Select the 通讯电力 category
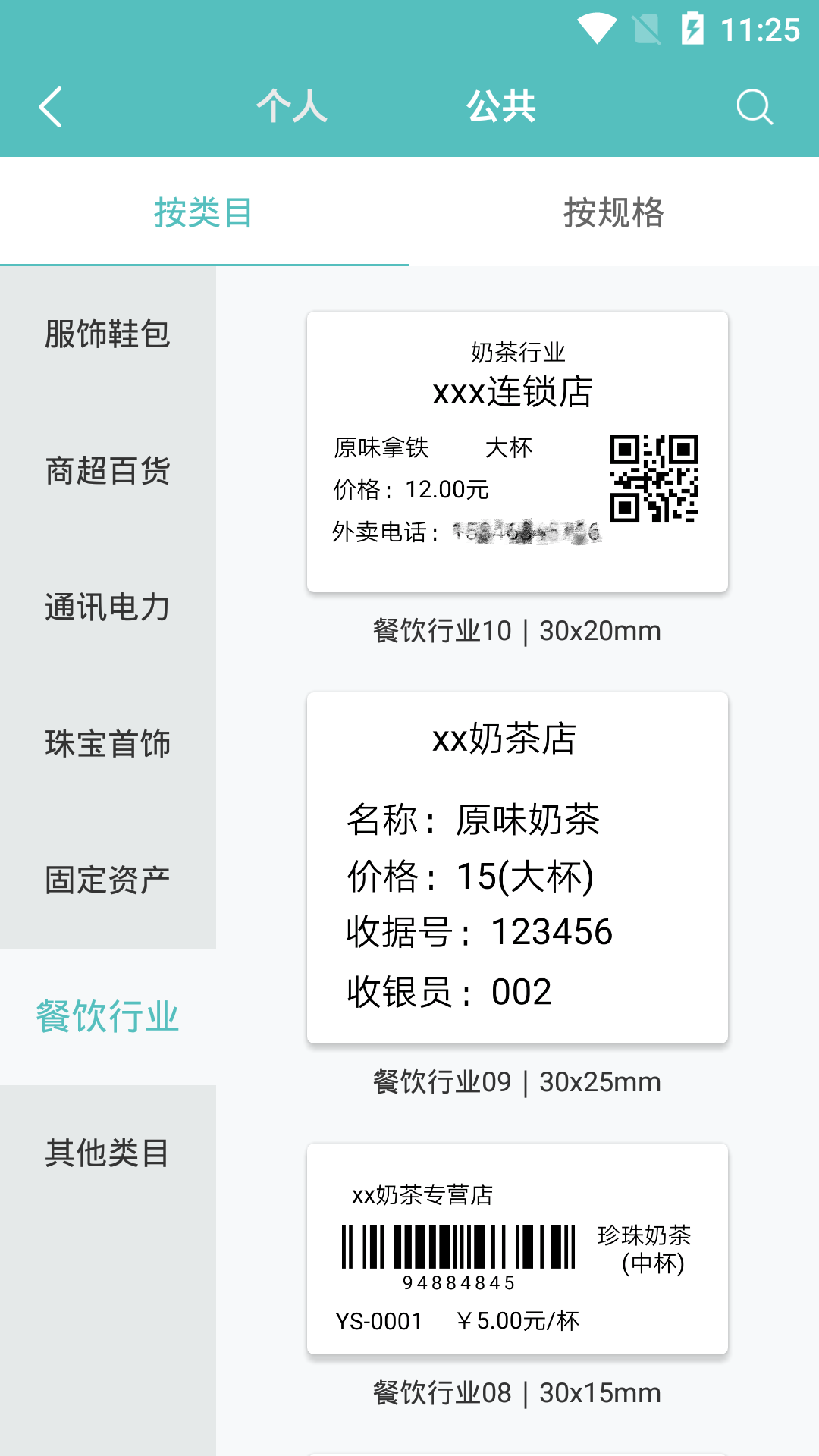The width and height of the screenshot is (819, 1456). [x=108, y=607]
